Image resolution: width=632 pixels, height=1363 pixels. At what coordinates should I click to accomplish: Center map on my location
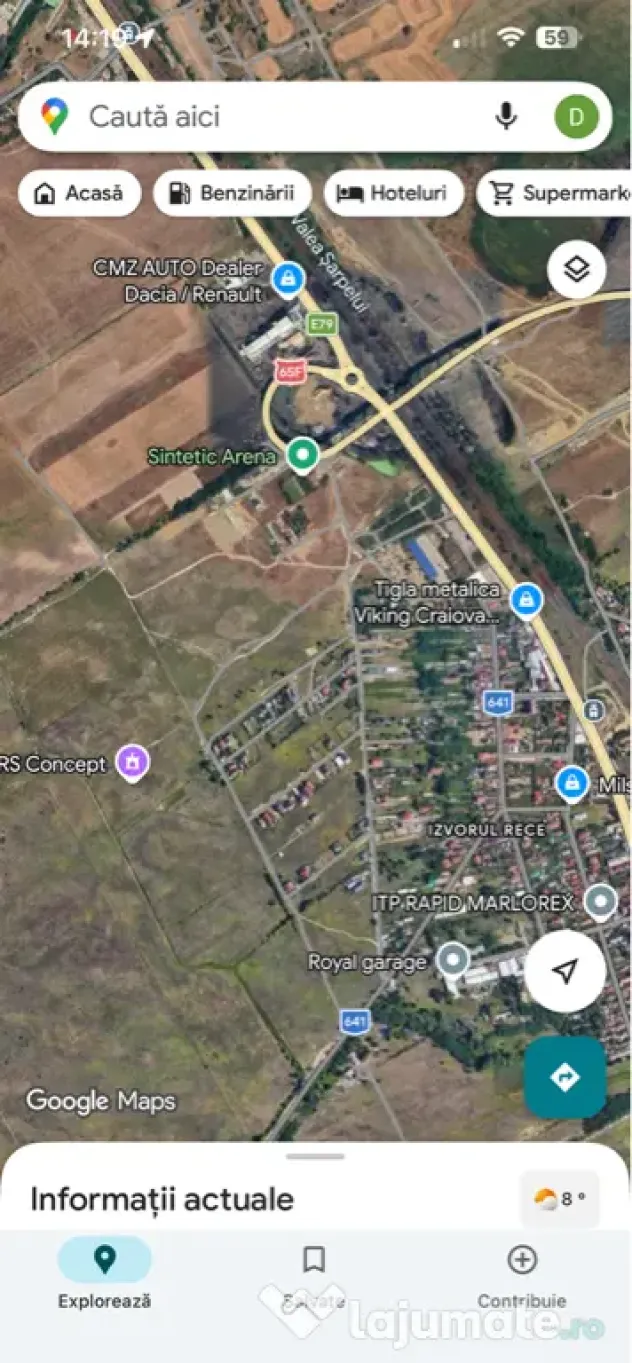pos(565,971)
